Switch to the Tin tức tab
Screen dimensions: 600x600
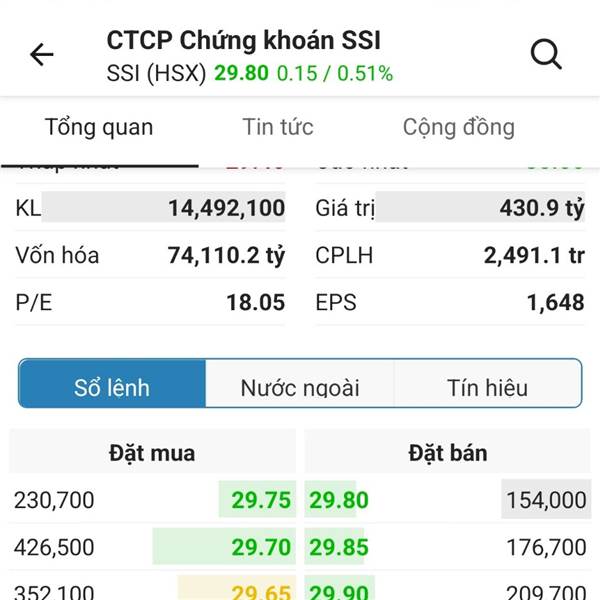pyautogui.click(x=278, y=127)
